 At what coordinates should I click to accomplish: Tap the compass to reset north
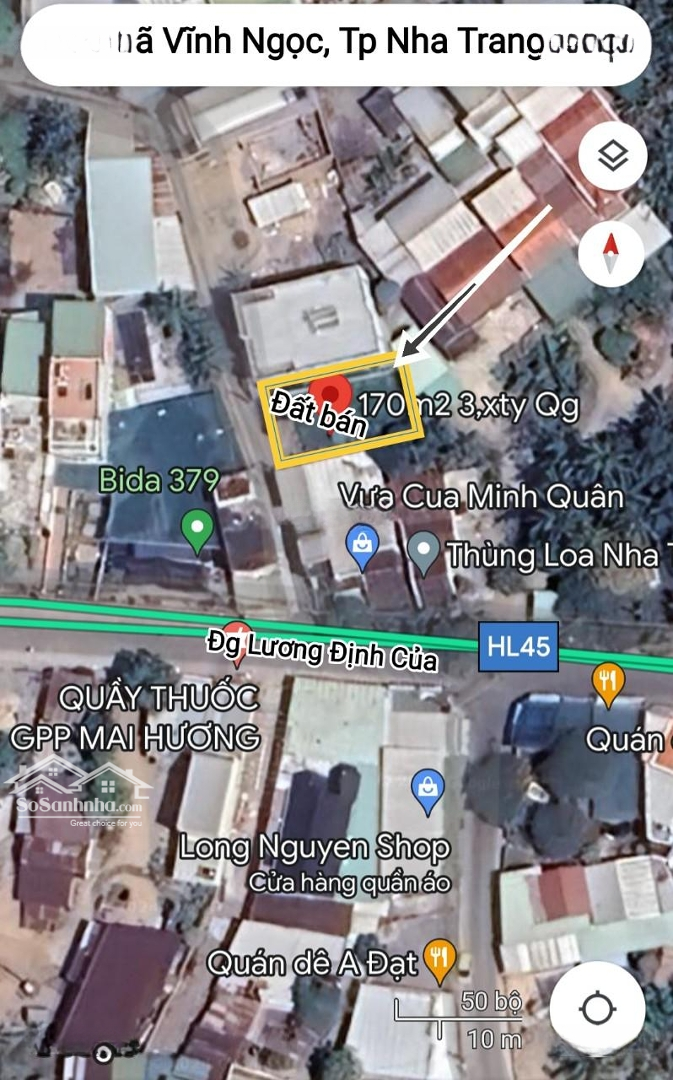[x=611, y=253]
